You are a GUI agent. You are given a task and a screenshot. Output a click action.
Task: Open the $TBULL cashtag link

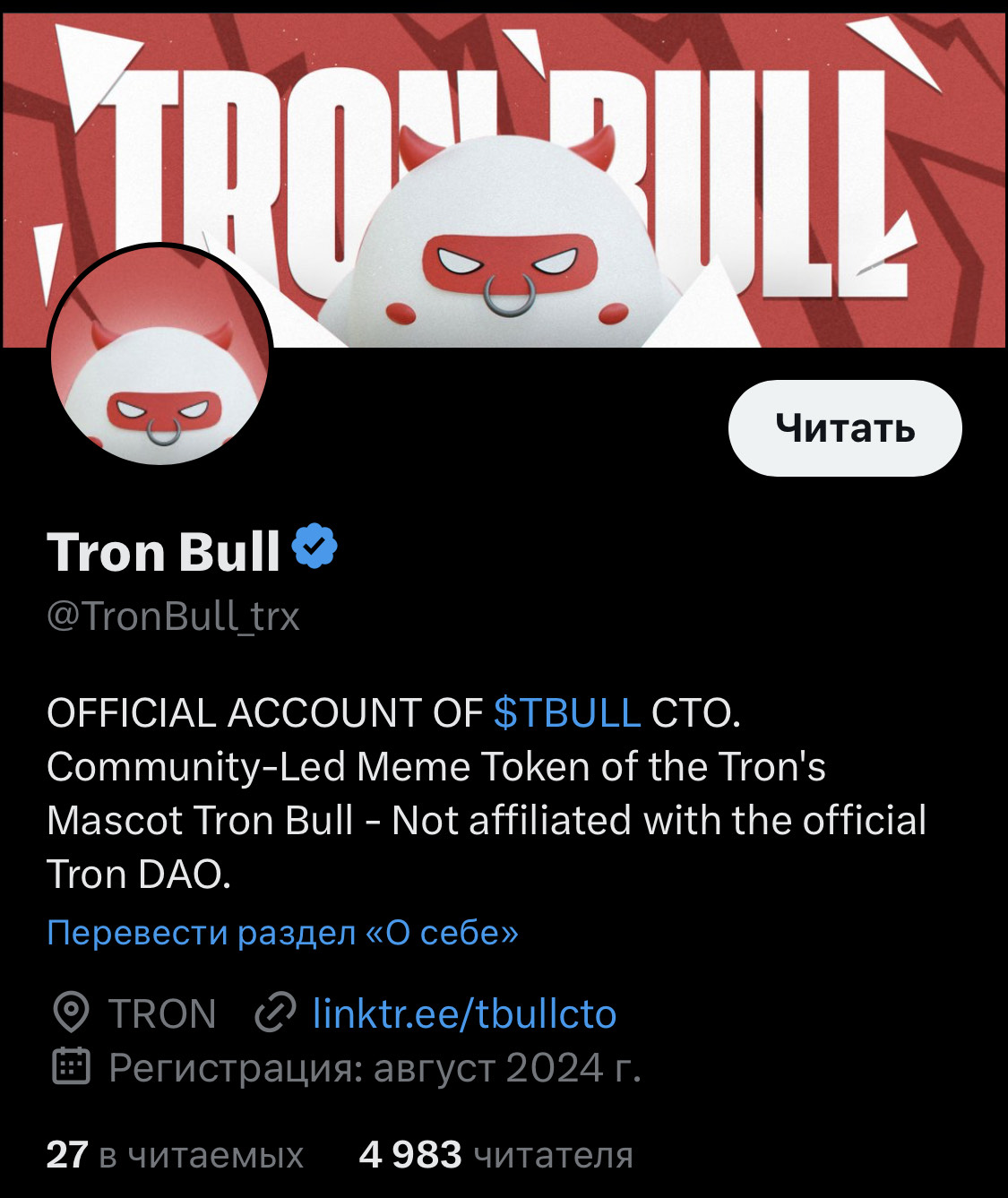click(566, 713)
